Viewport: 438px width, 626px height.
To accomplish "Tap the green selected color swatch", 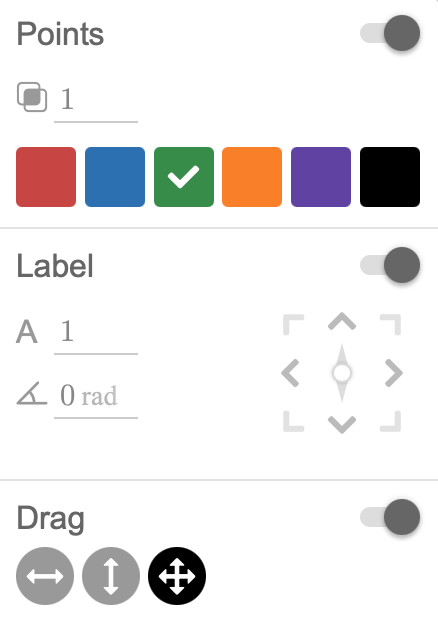I will coord(184,177).
